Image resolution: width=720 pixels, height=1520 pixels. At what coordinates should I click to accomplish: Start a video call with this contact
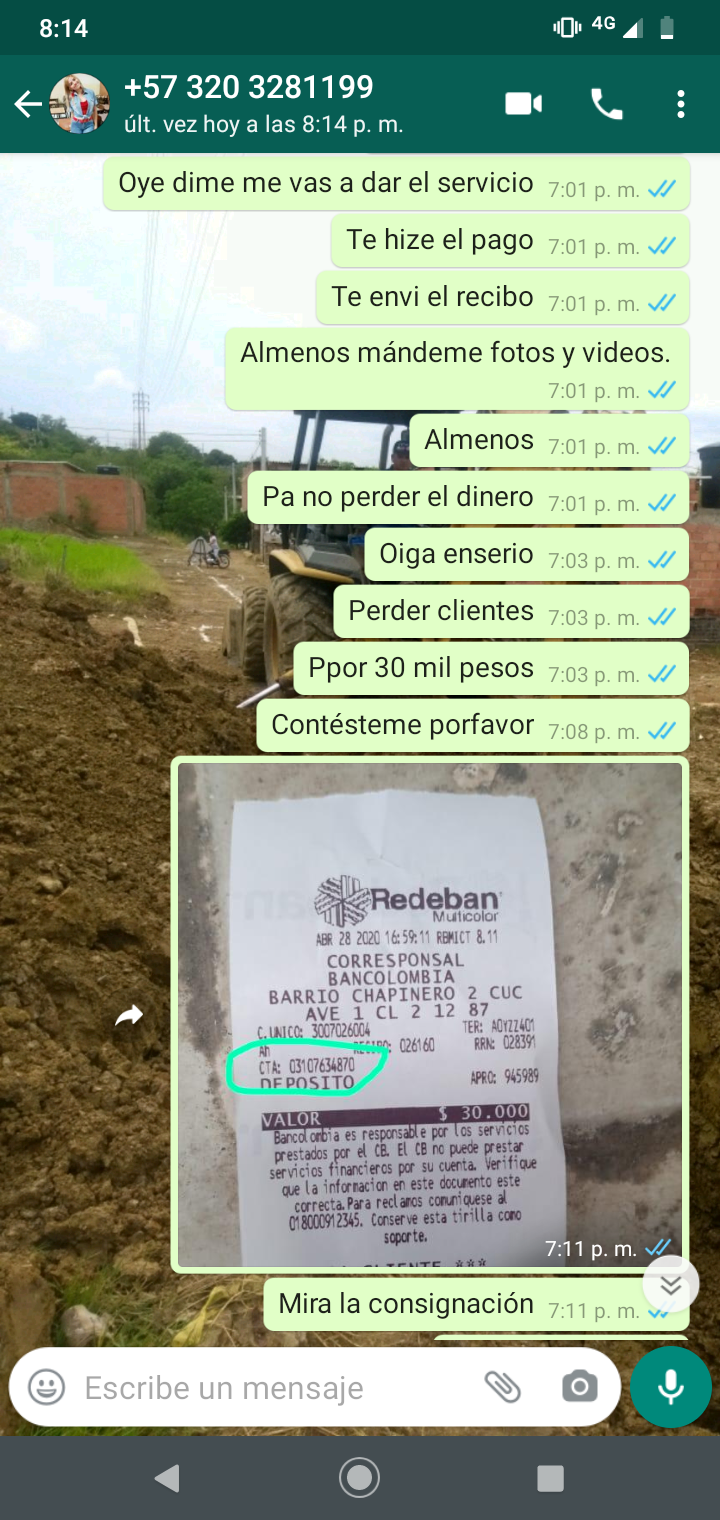click(523, 104)
